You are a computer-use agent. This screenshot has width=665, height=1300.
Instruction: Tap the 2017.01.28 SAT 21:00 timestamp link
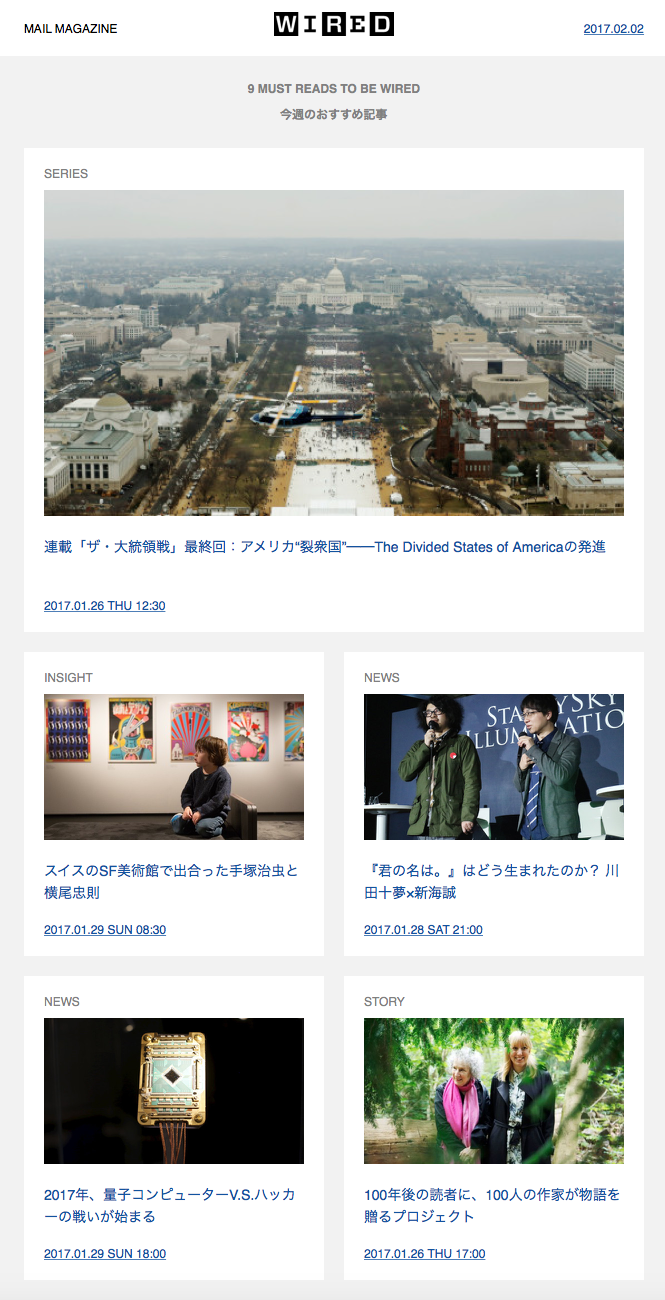[423, 930]
